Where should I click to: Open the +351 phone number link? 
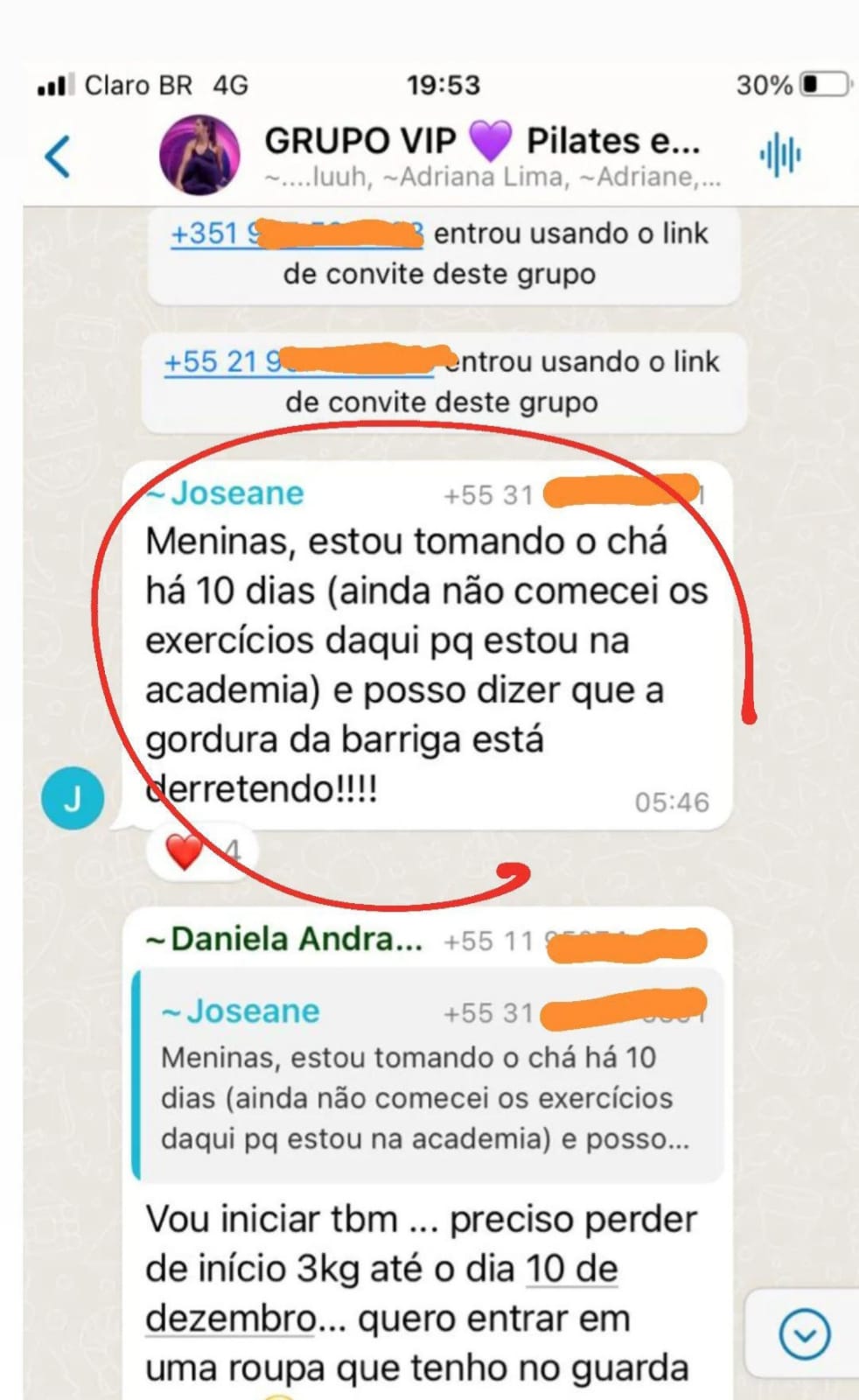tap(297, 234)
